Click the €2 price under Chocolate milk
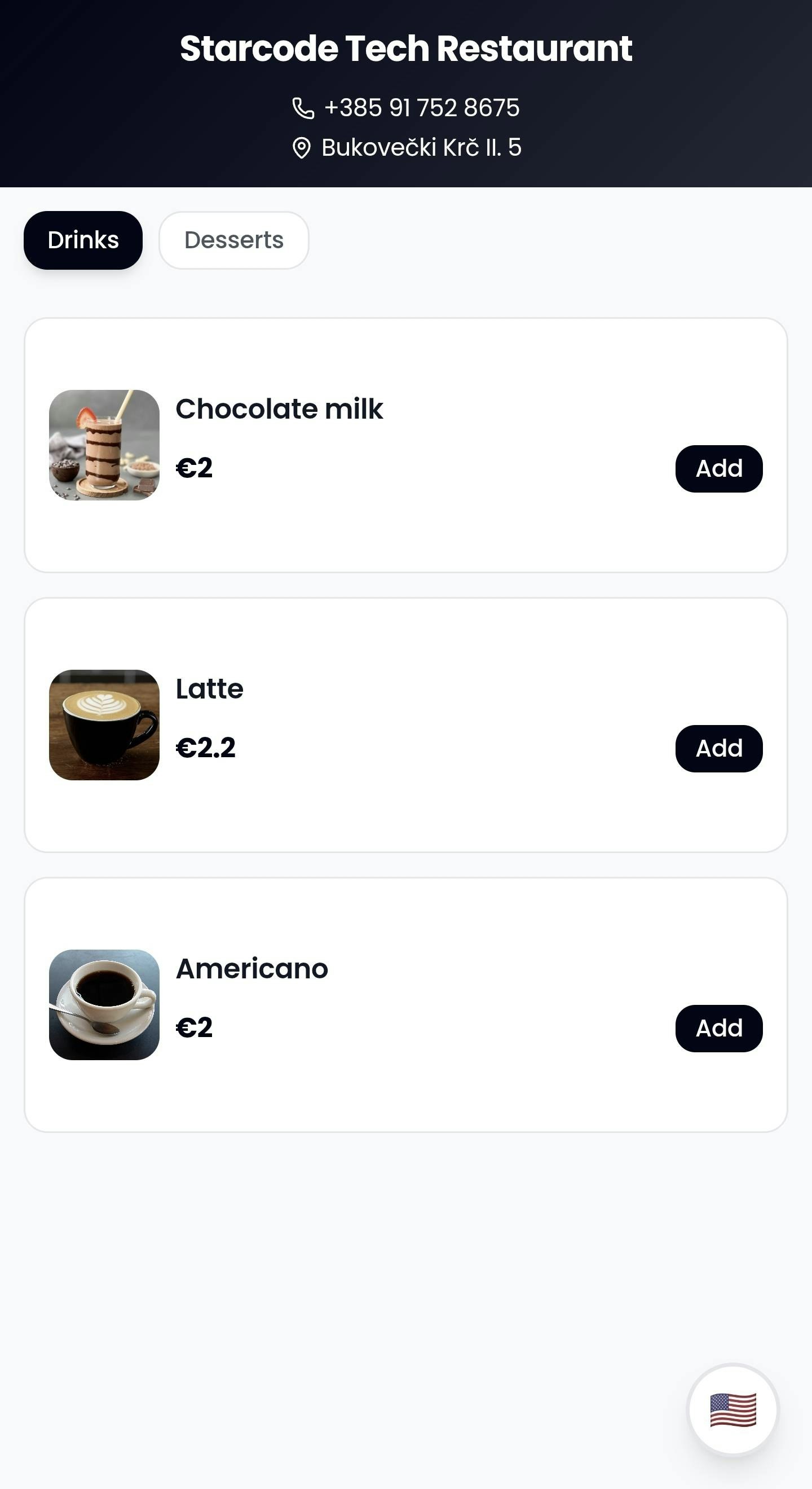 (194, 468)
